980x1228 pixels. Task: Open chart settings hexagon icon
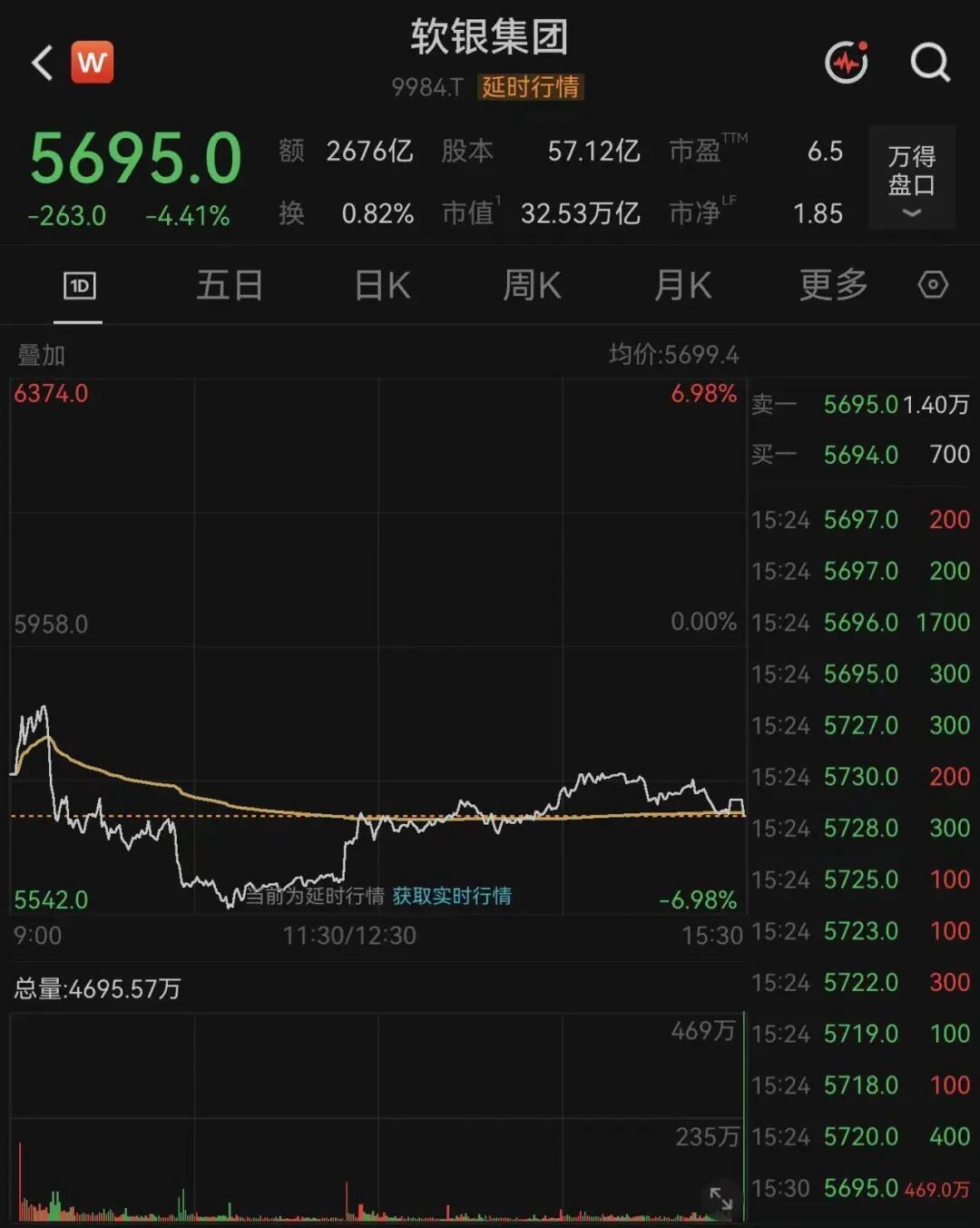pyautogui.click(x=933, y=285)
